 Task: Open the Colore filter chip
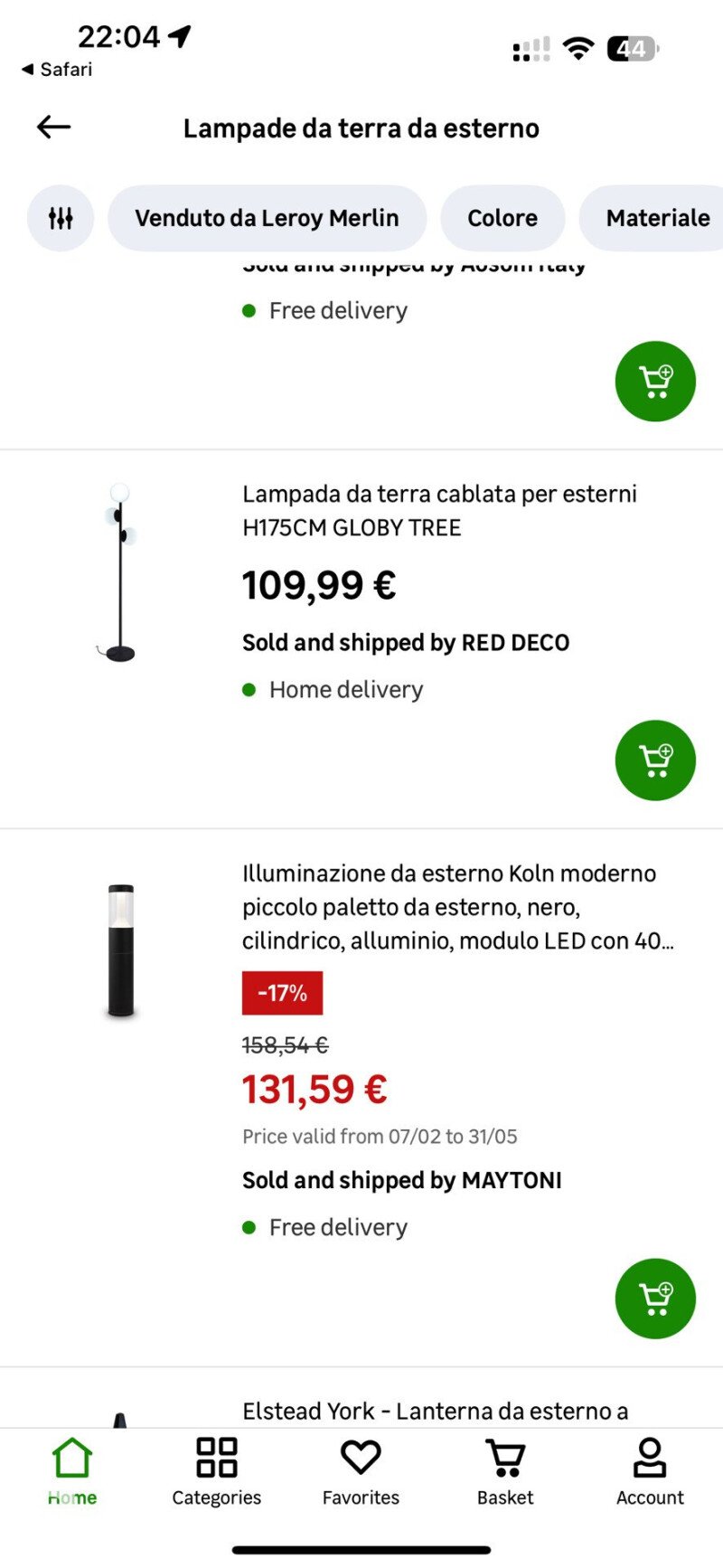[502, 218]
